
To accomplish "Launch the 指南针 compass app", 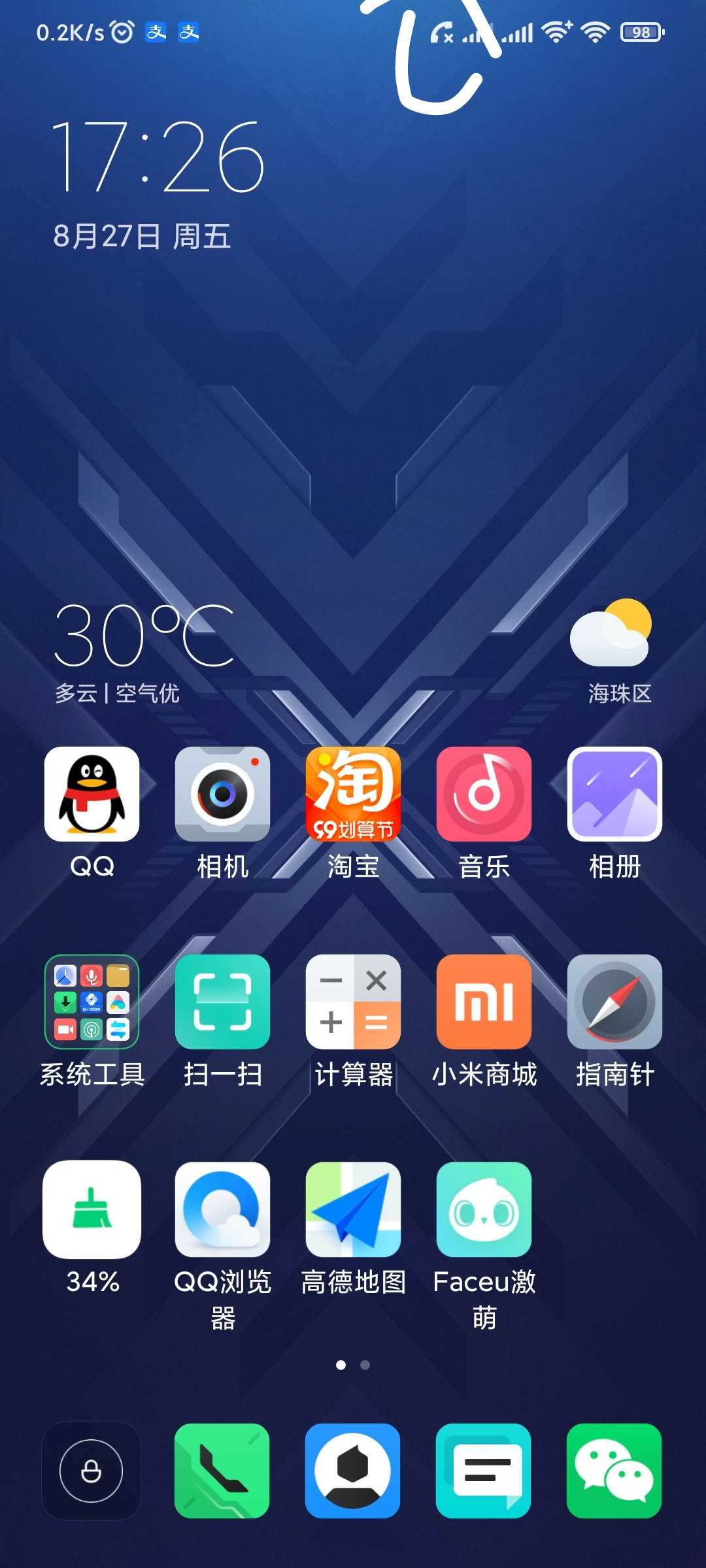I will 614,1002.
